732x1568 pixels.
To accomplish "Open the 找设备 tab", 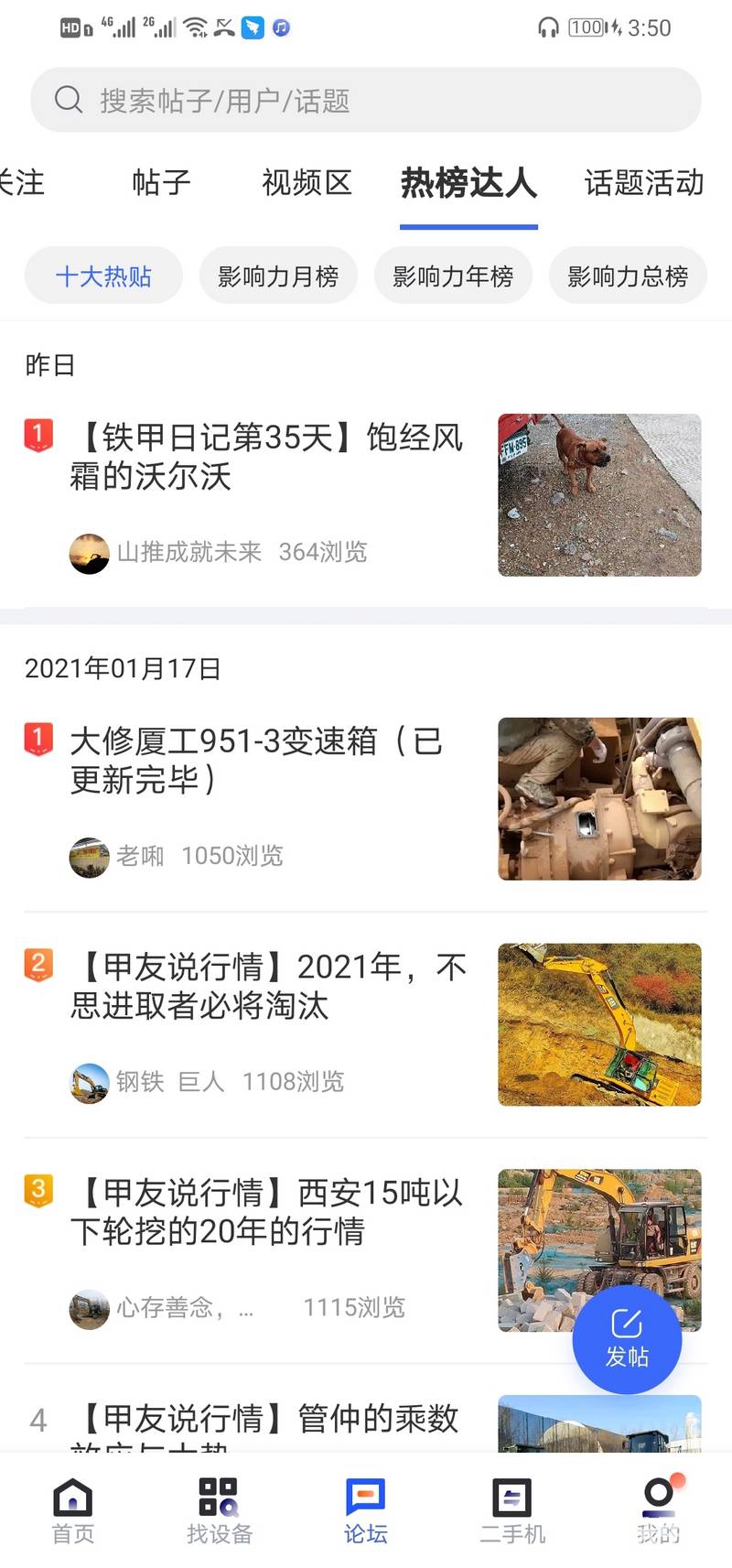I will coord(220,1510).
